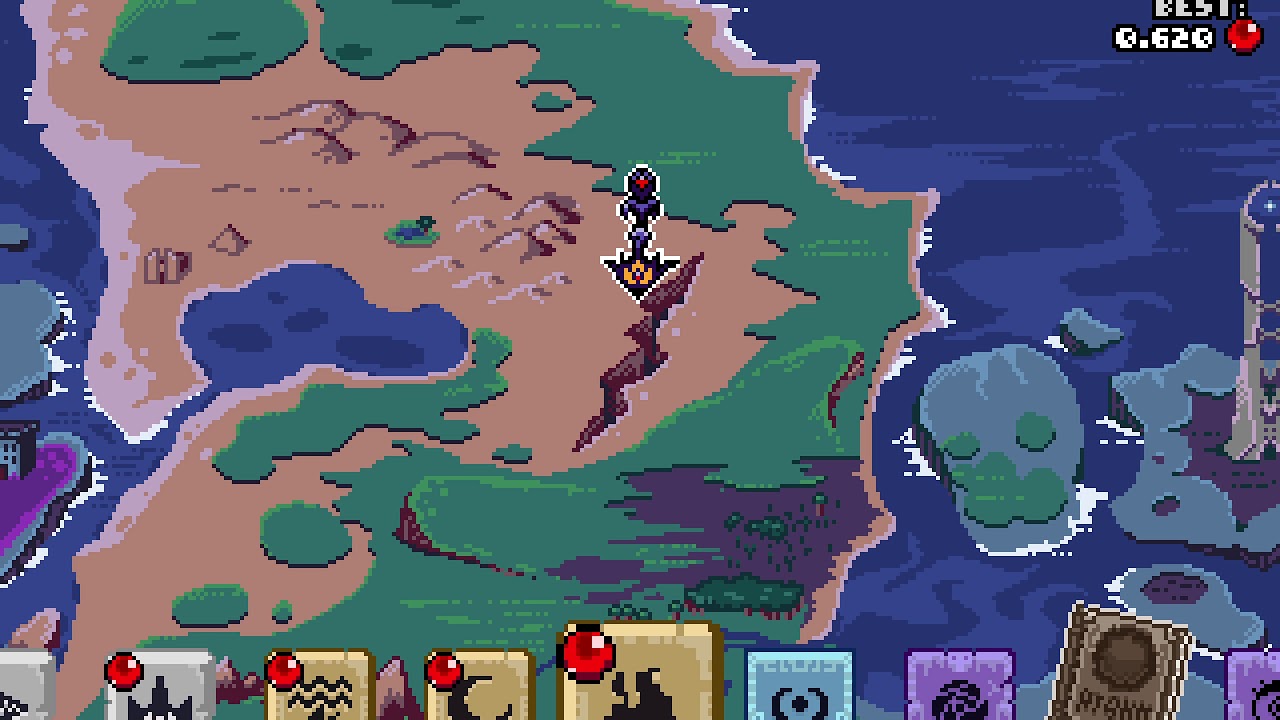Select the light blue eye card
This screenshot has width=1280, height=720.
coord(800,690)
